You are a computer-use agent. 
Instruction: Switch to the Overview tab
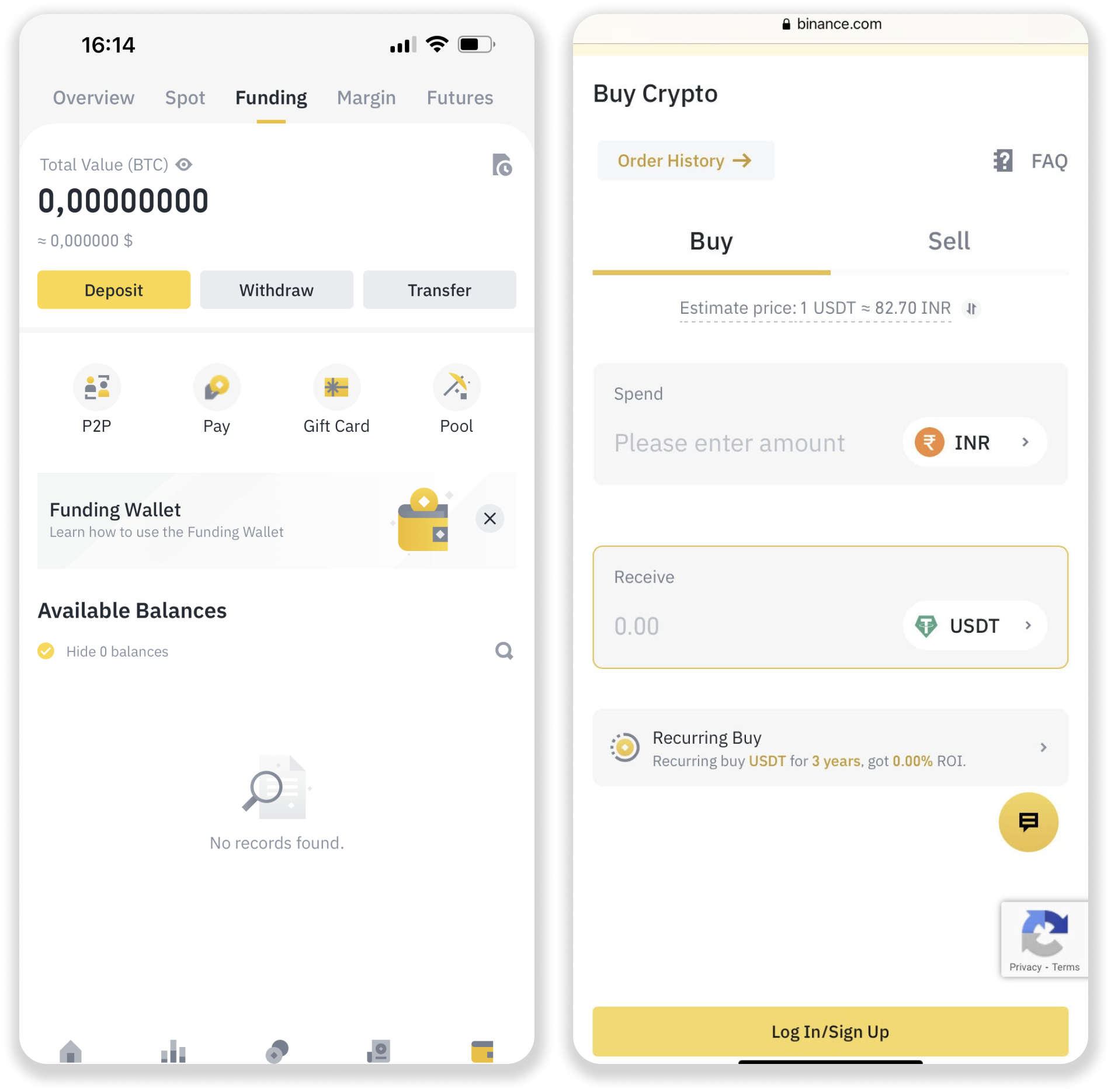pos(93,98)
